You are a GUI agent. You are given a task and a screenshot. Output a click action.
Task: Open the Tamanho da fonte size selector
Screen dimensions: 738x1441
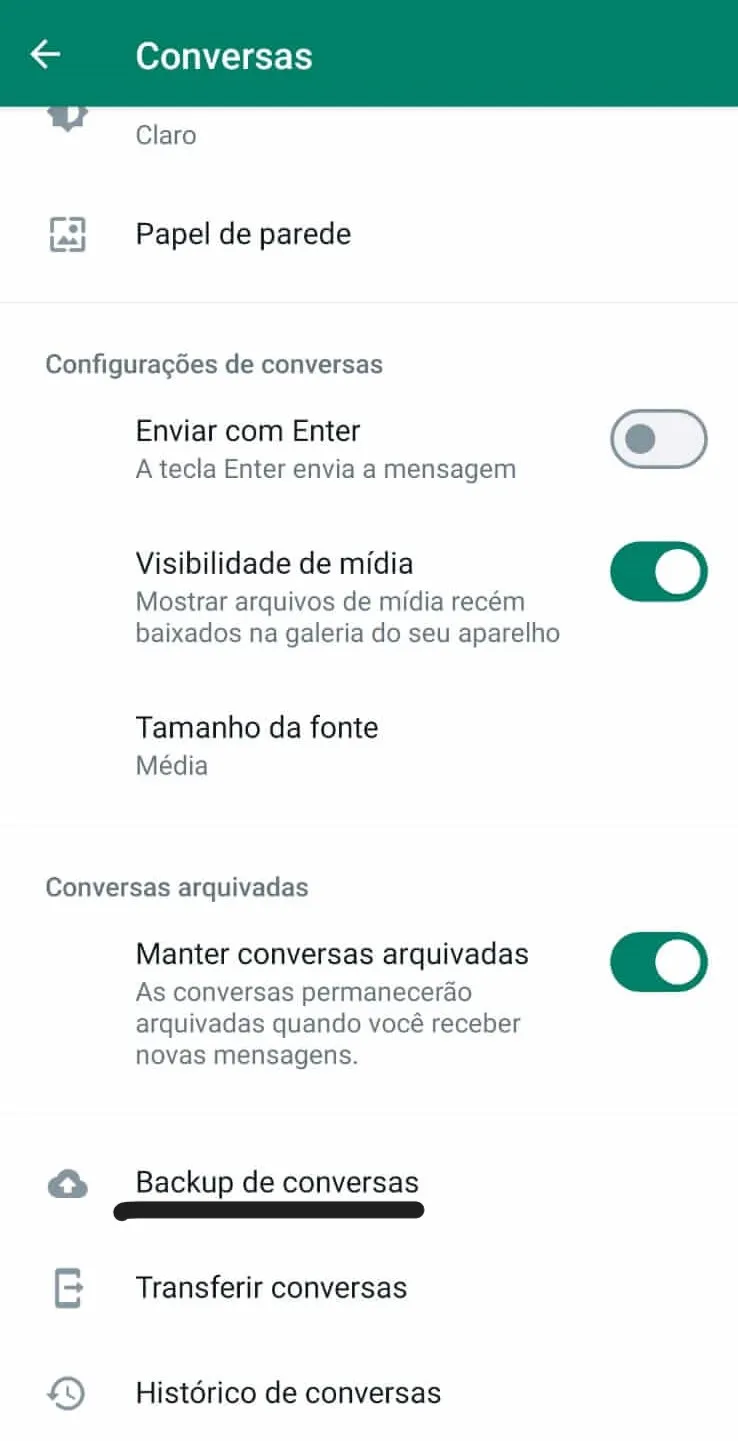click(257, 728)
